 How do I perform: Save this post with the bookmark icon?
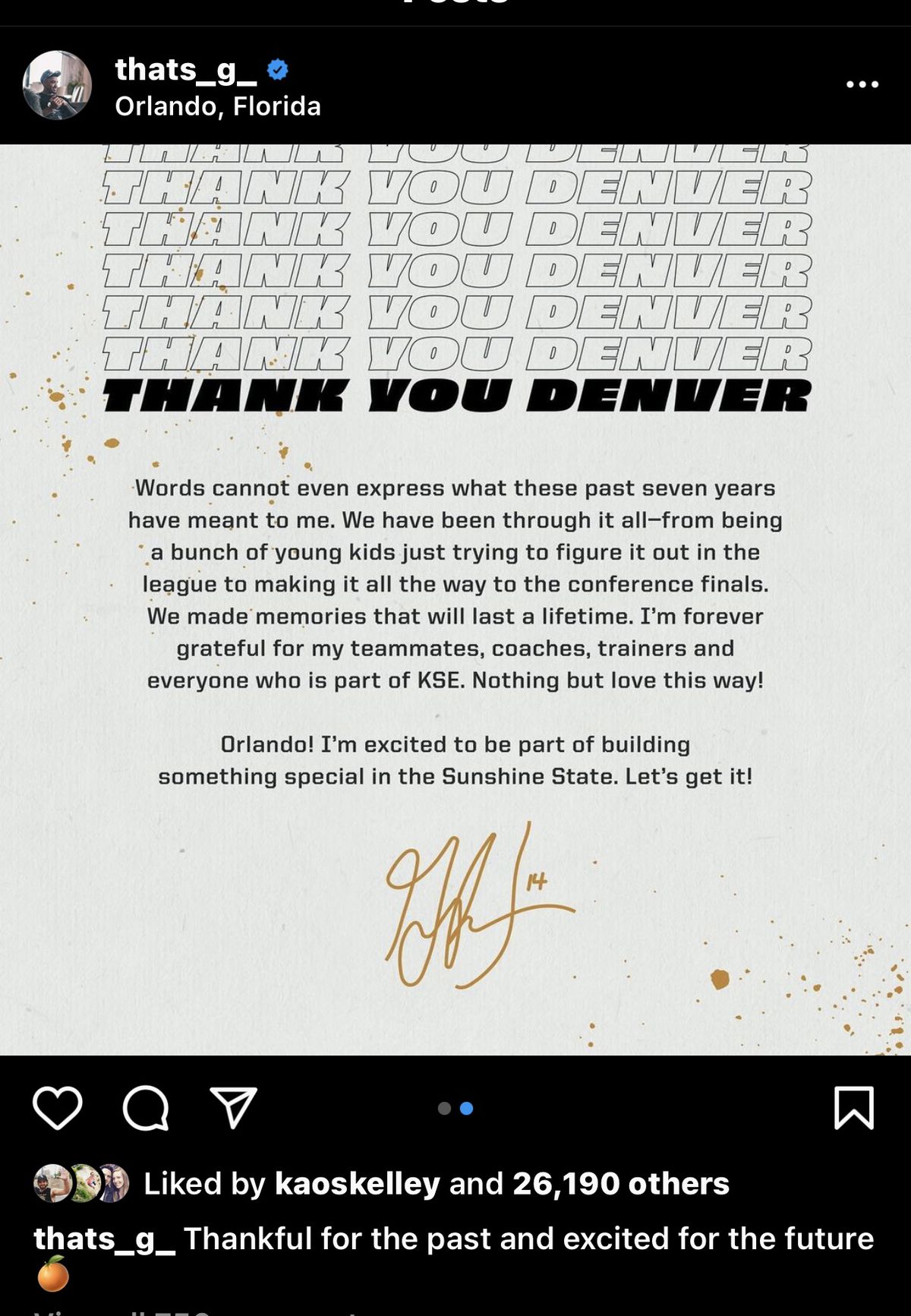pos(854,1108)
